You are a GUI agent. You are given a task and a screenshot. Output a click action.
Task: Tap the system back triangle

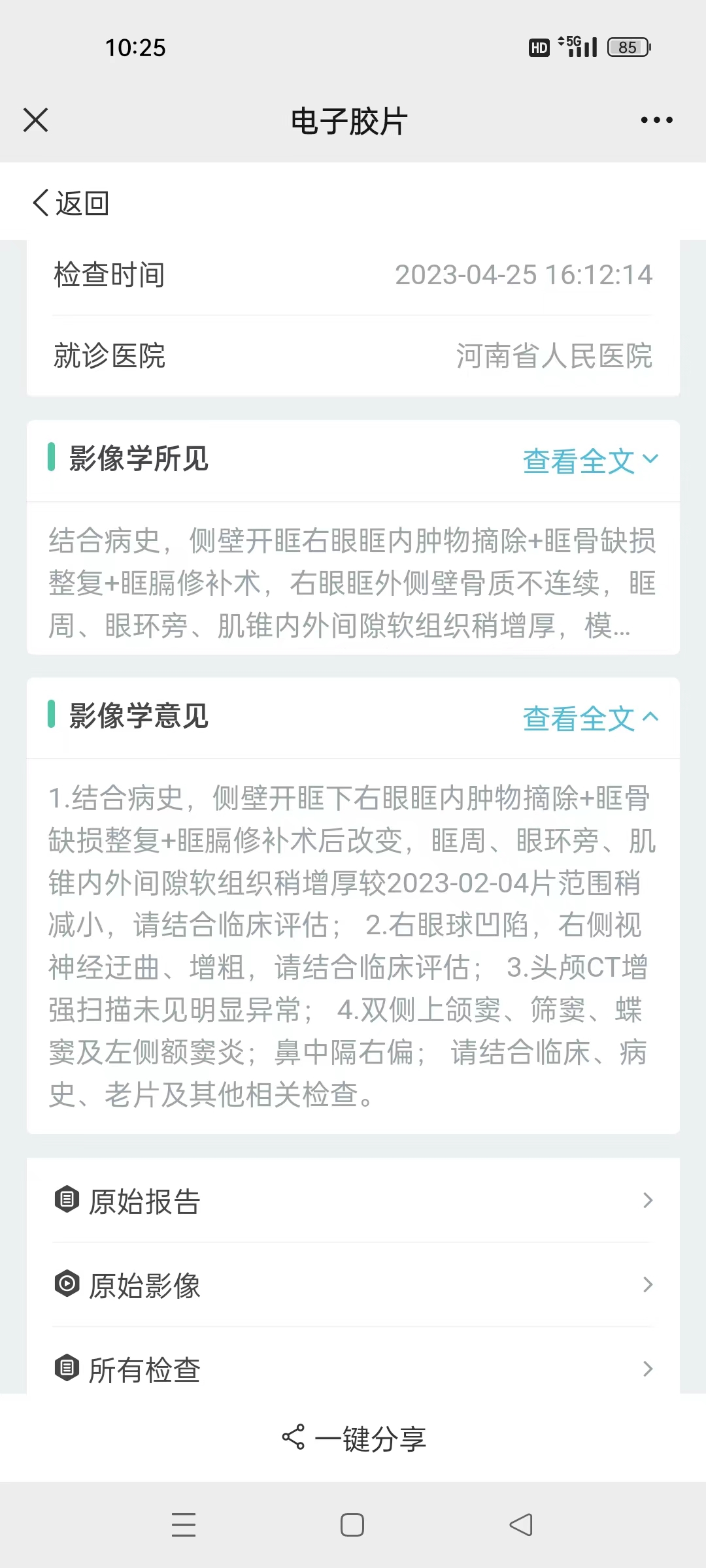[521, 1525]
